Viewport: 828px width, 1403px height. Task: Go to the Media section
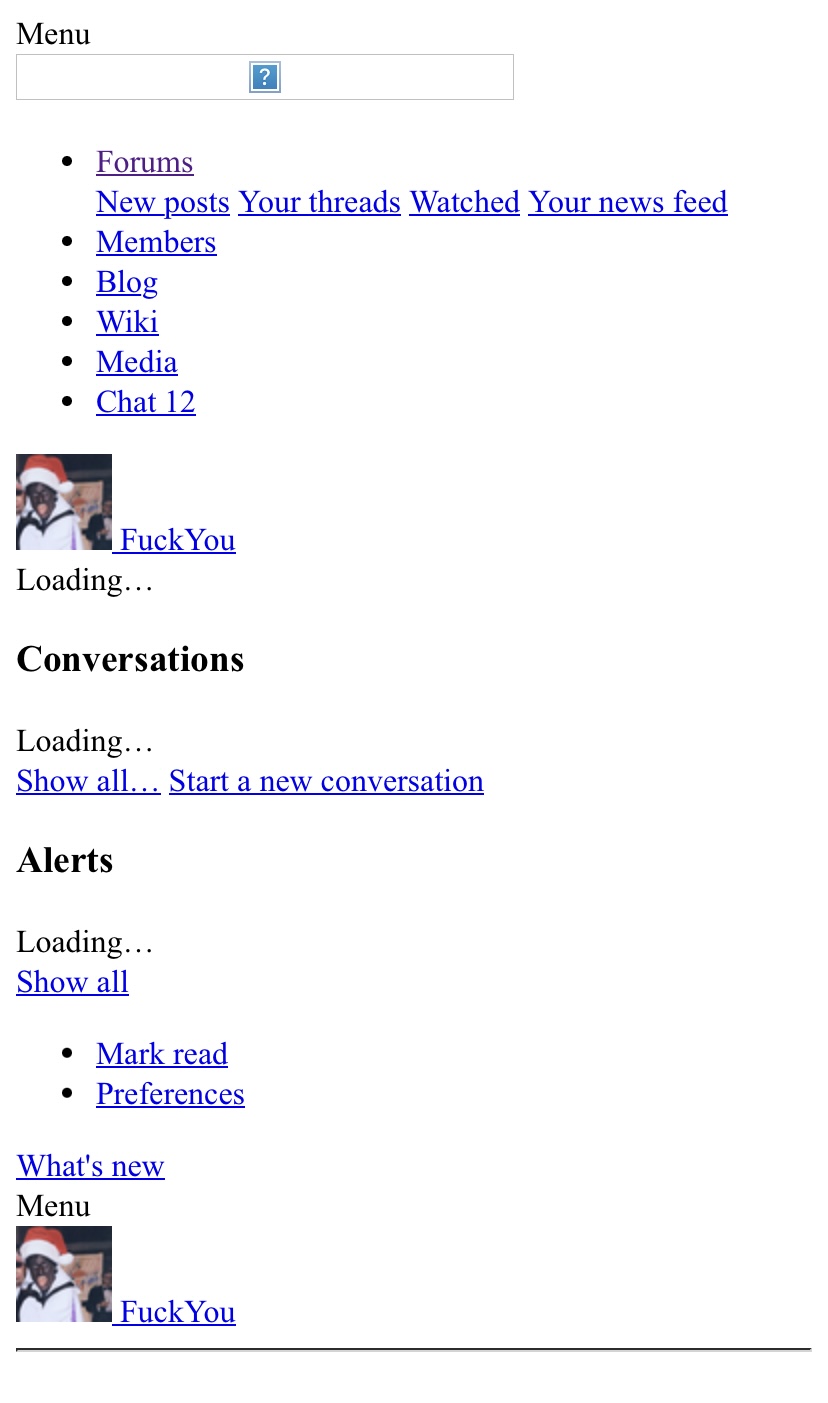pos(137,362)
